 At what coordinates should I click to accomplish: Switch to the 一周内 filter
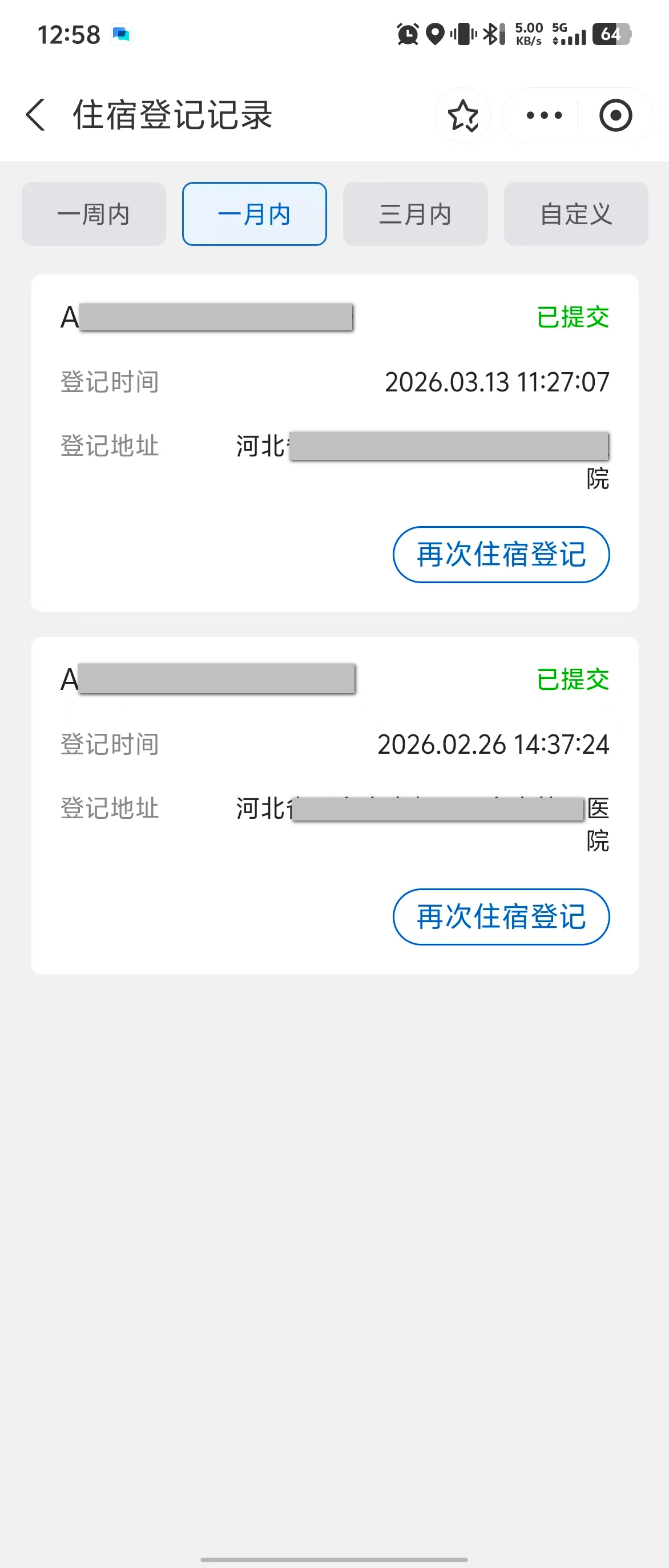[94, 215]
